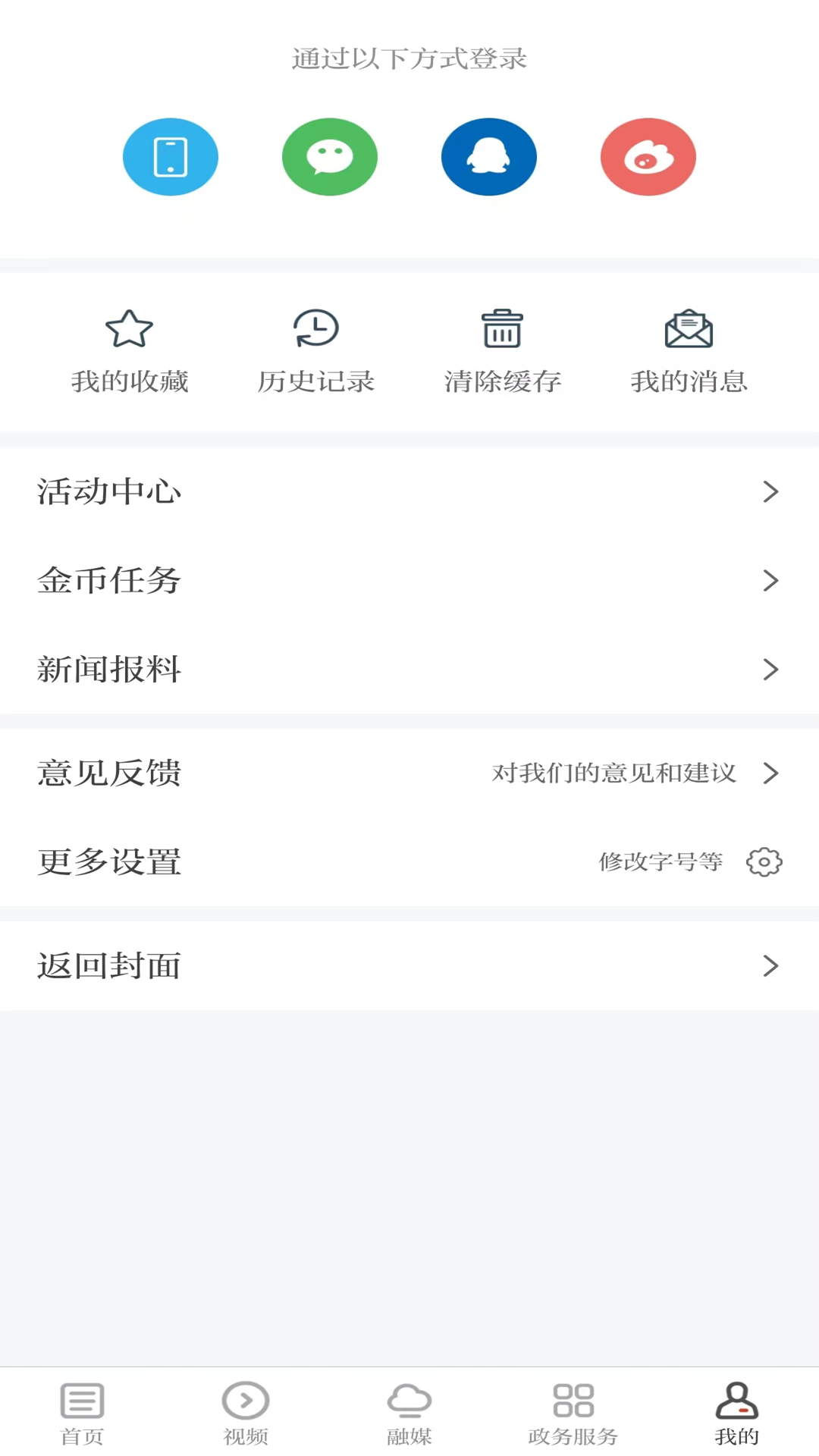Expand the 金币任务 row arrow
819x1456 pixels.
click(773, 581)
